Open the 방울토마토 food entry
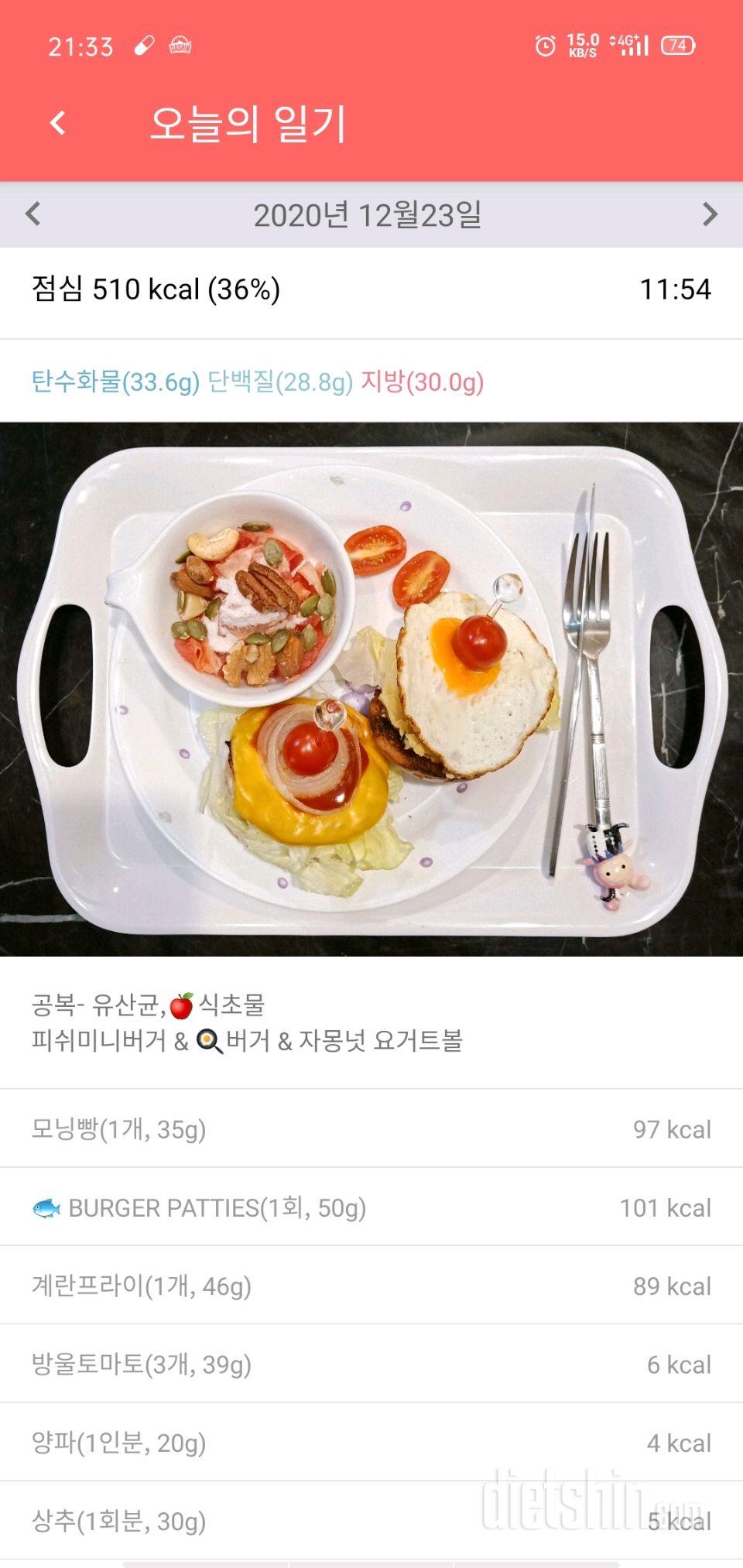The height and width of the screenshot is (1568, 743). 371,1364
